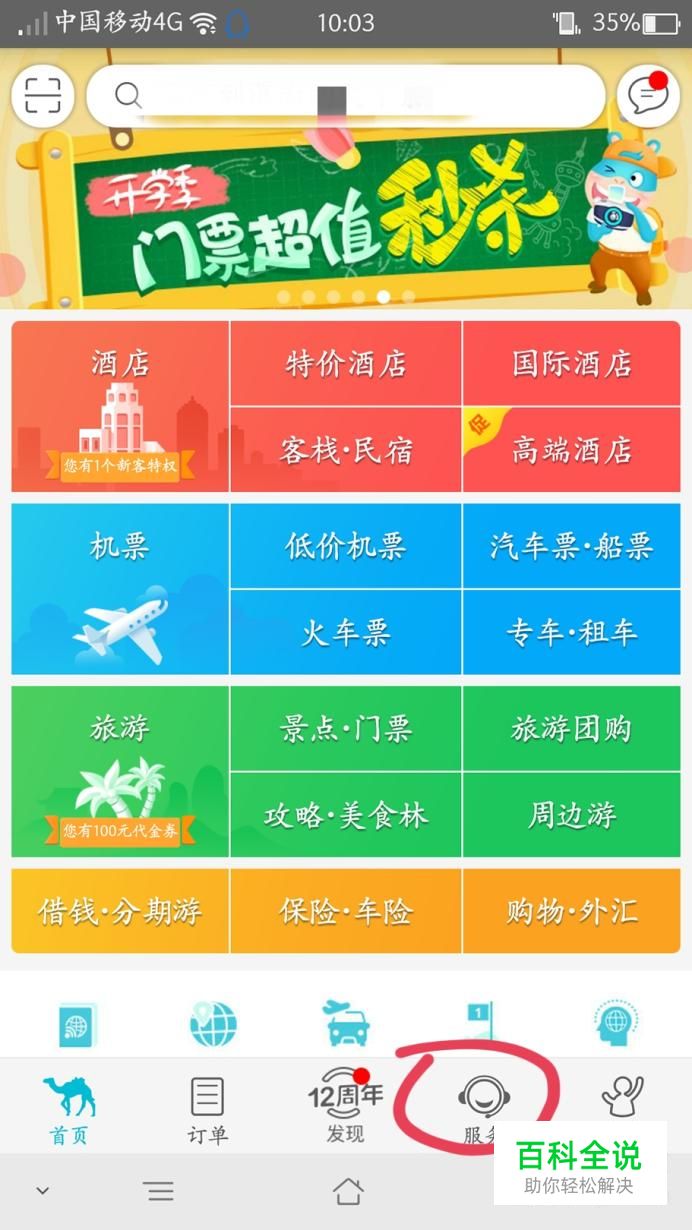692x1230 pixels.
Task: Open 高端酒店 luxury hotels
Action: (571, 450)
